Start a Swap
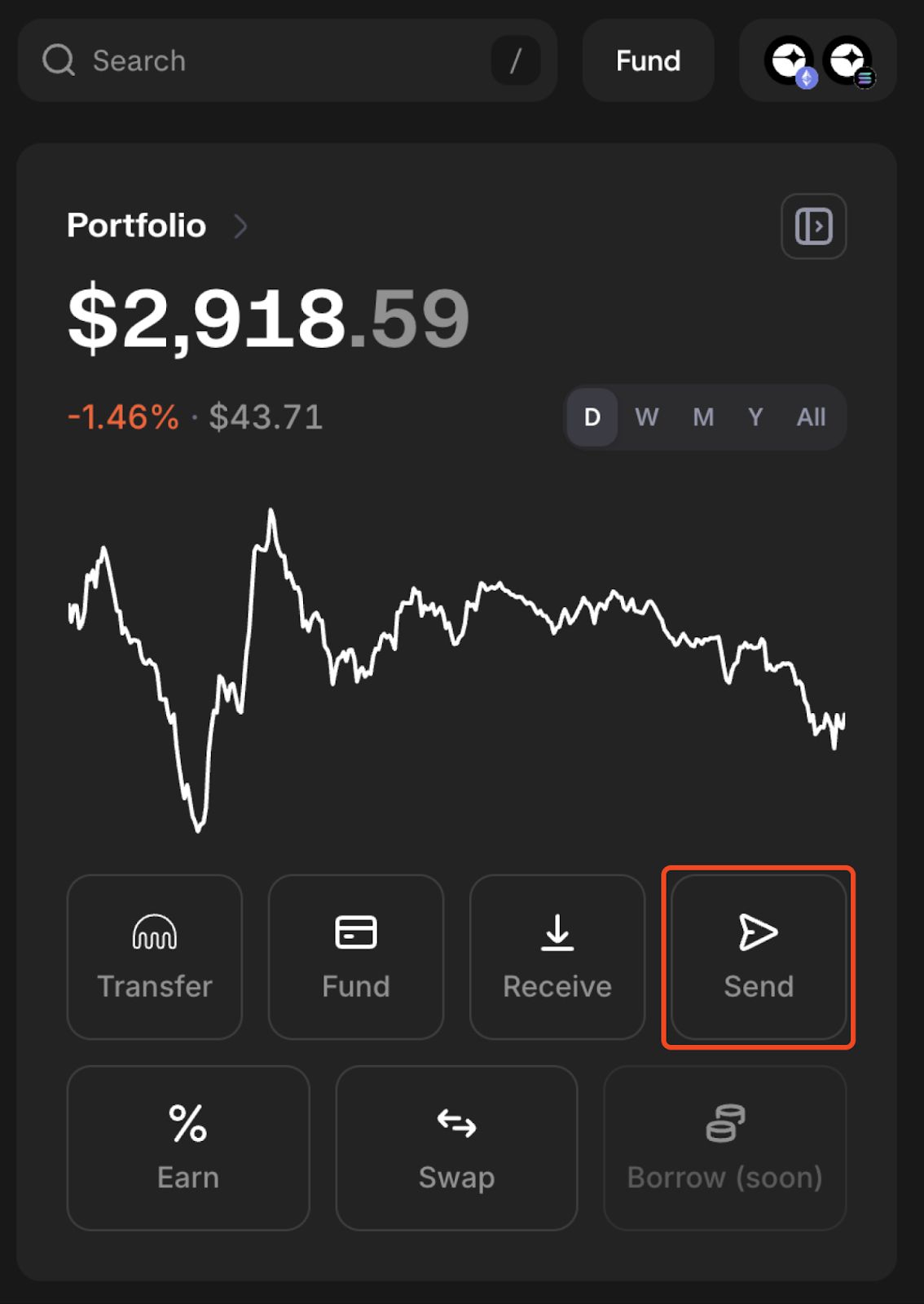 (x=456, y=1148)
